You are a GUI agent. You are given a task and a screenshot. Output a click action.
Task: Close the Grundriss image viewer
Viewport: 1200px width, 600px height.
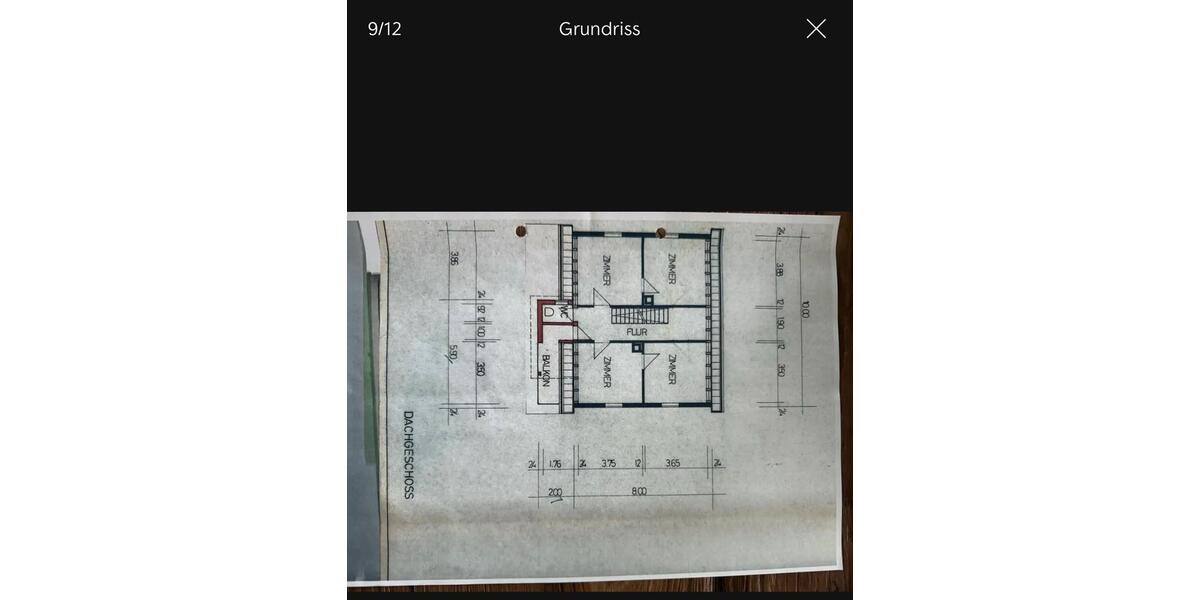click(x=816, y=29)
